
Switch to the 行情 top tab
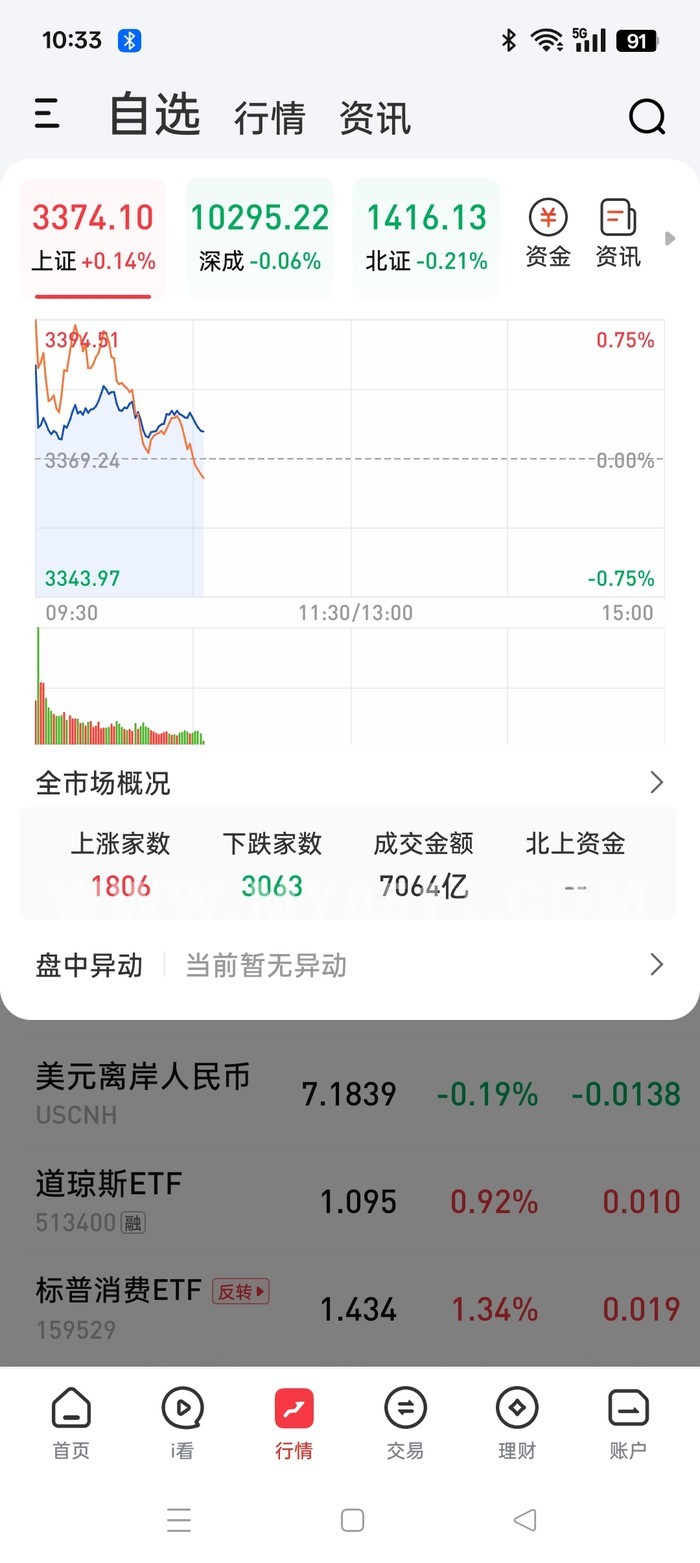tap(269, 118)
